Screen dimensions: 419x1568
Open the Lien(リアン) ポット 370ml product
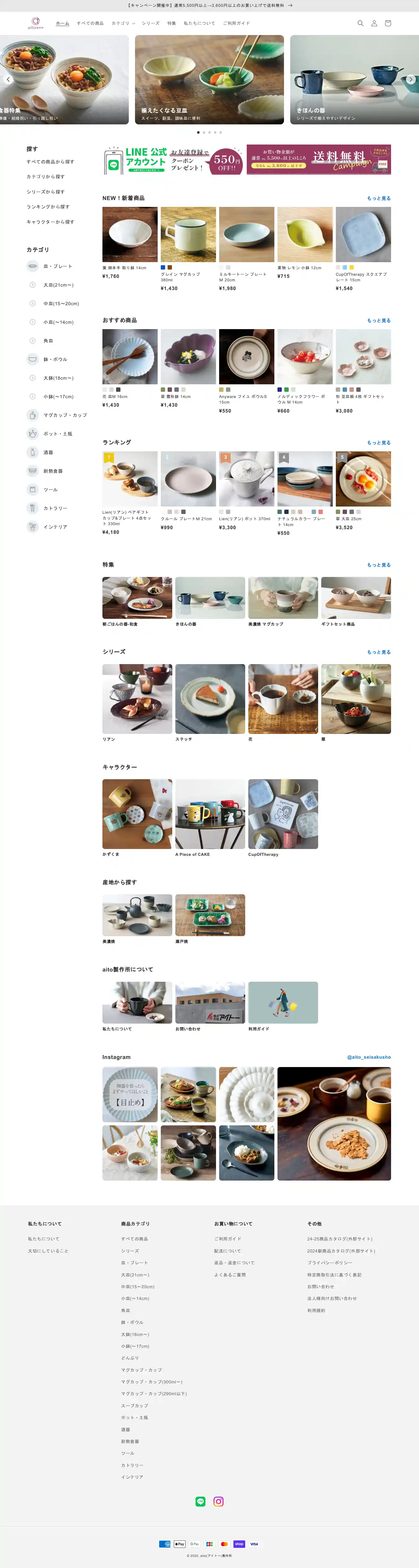coord(247,479)
